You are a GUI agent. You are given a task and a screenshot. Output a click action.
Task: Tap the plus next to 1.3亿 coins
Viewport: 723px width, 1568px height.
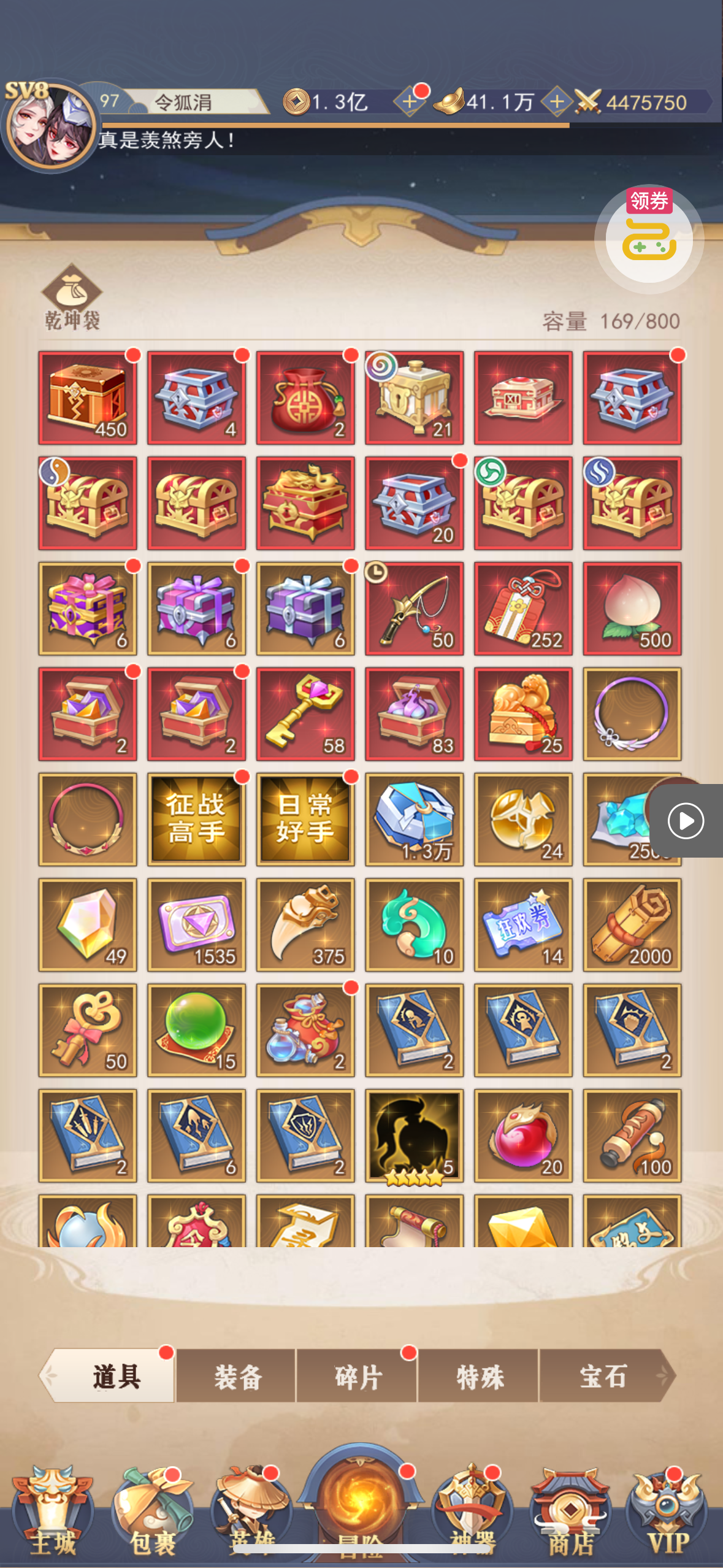[x=409, y=102]
